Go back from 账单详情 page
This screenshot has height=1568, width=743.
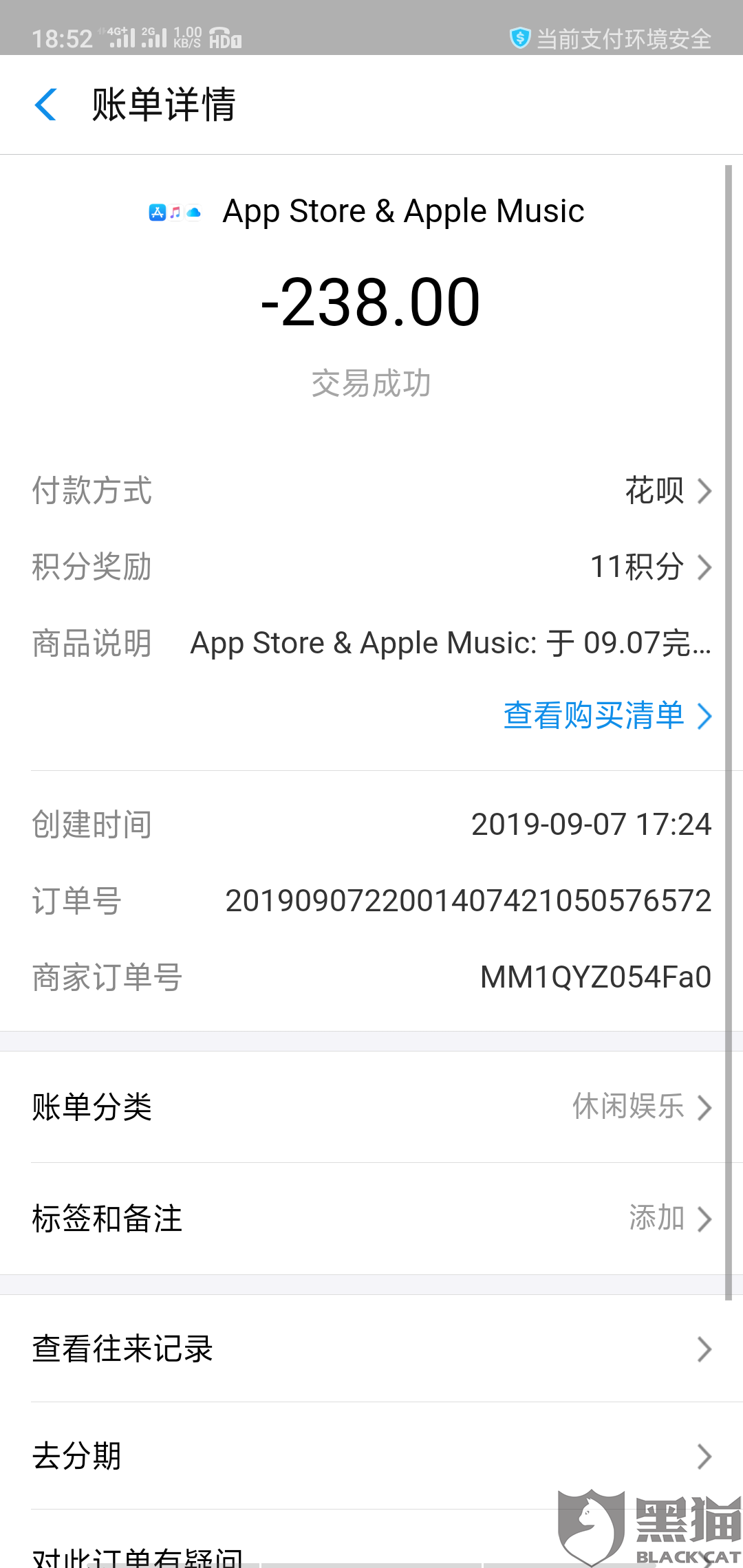click(45, 105)
